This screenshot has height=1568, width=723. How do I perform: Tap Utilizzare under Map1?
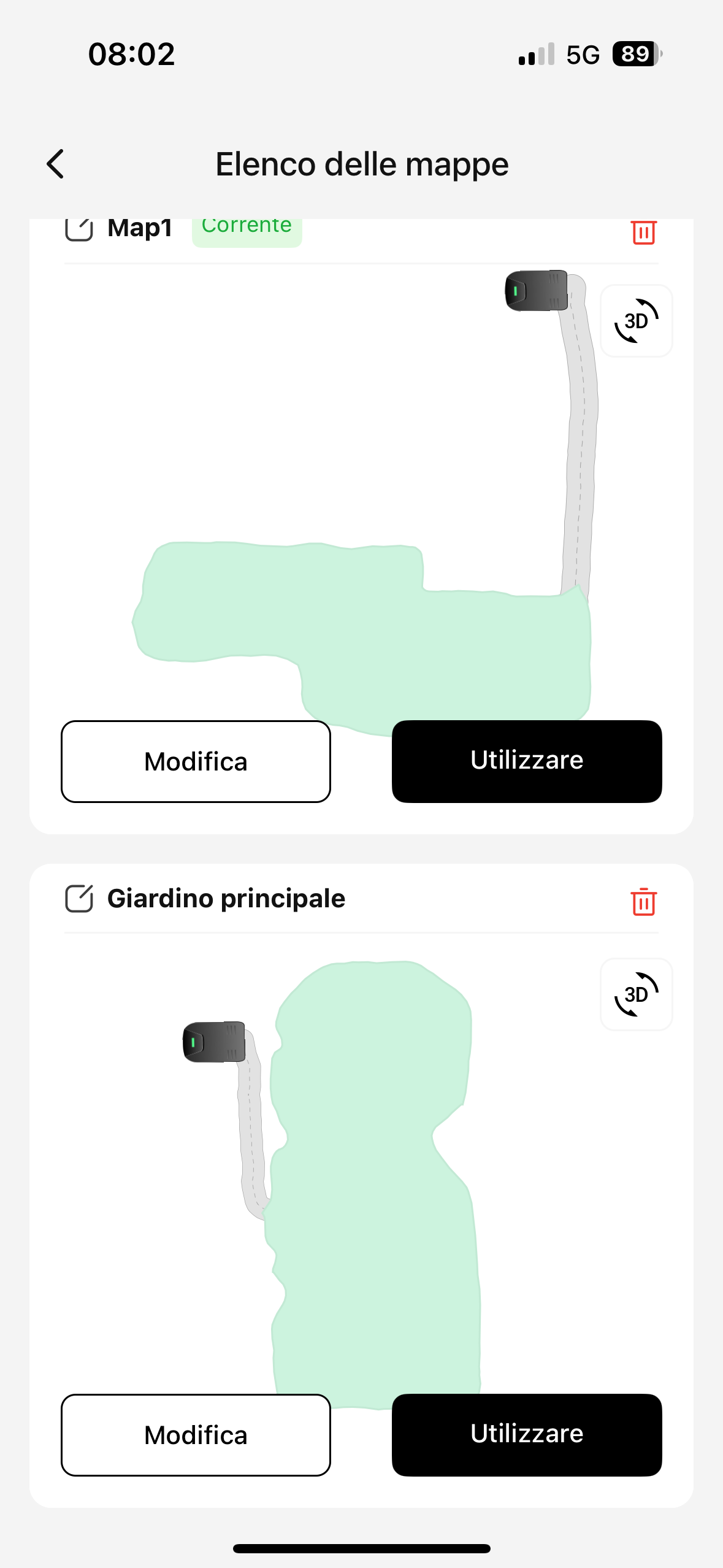(x=526, y=761)
